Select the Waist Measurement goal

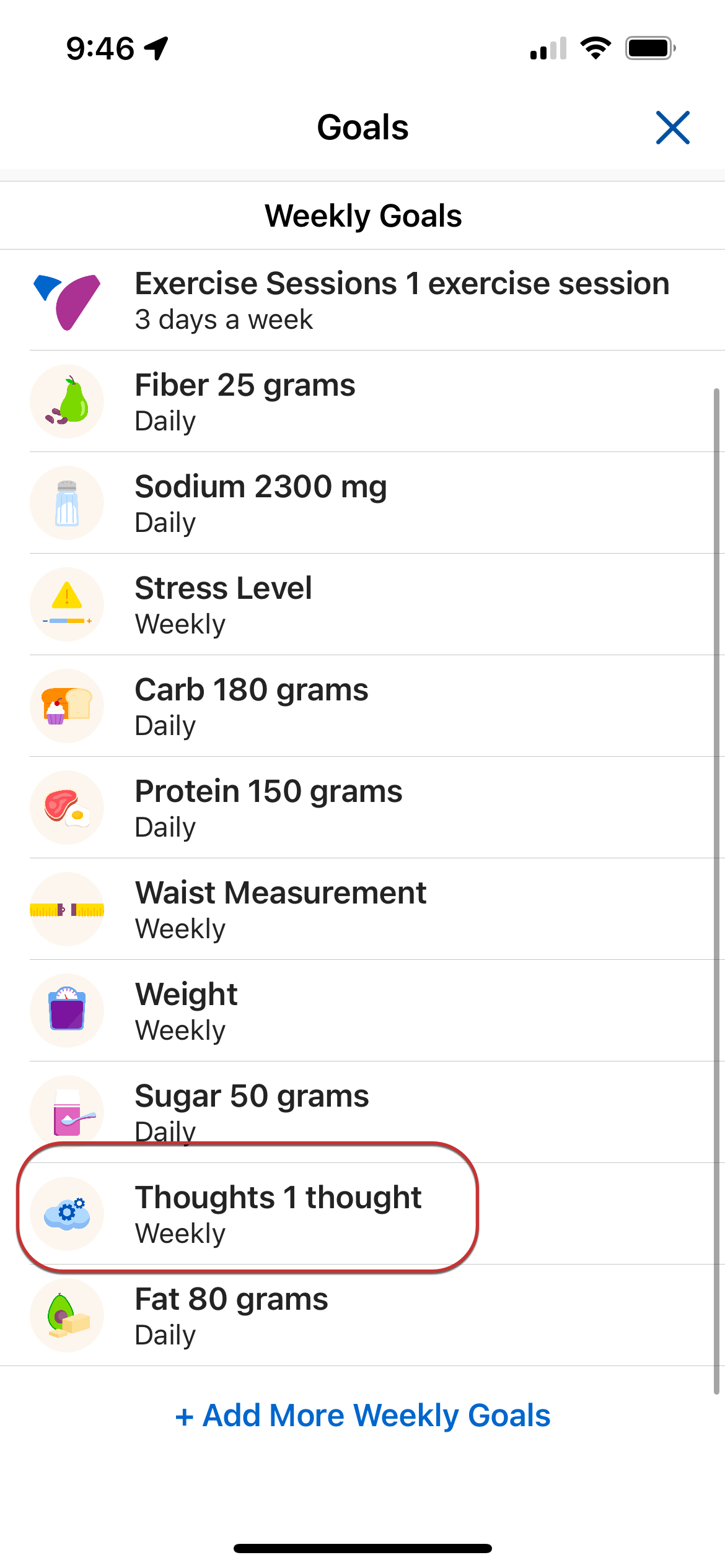coord(362,909)
